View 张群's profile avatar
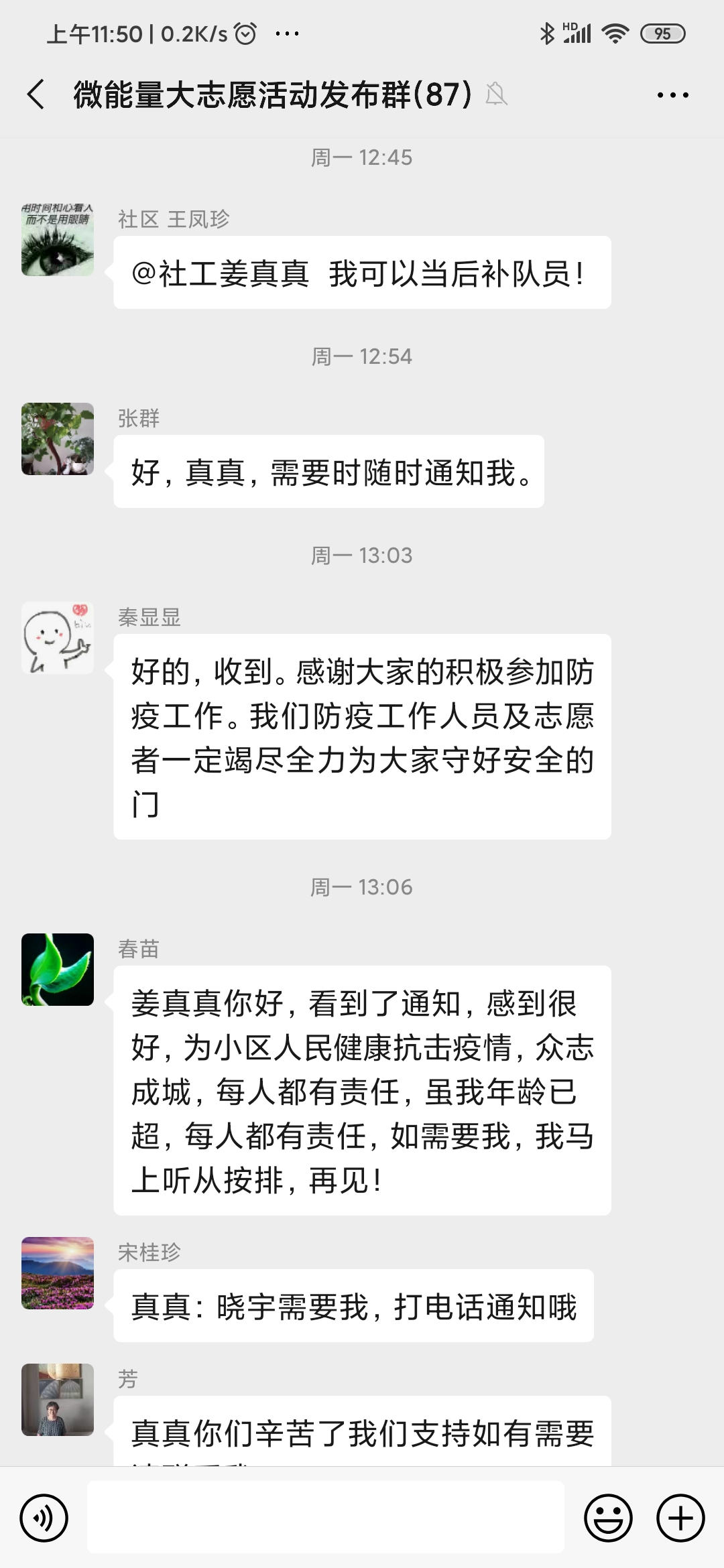Screen dimensions: 724x1568 click(x=58, y=439)
